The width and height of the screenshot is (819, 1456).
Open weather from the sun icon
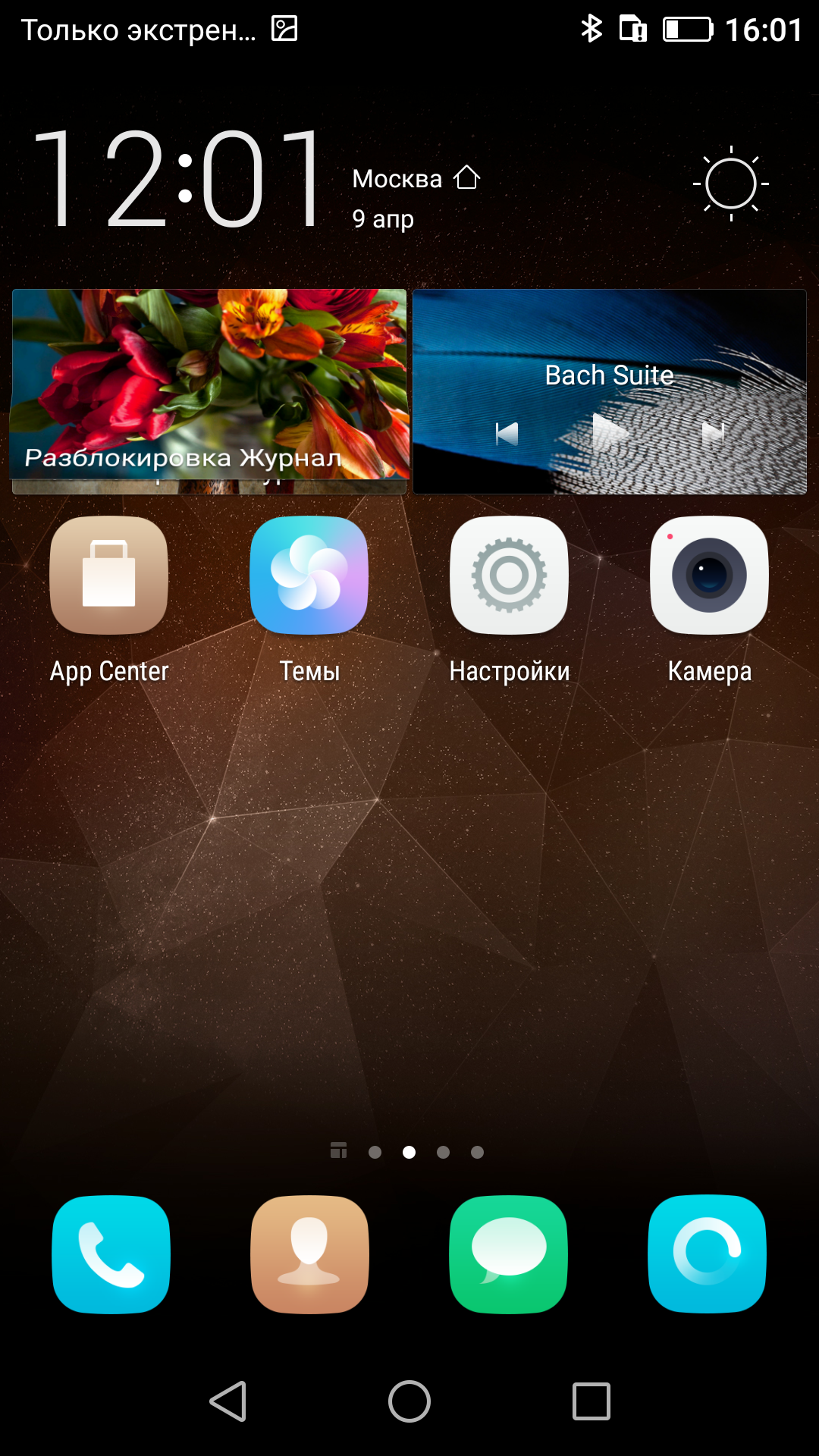pos(730,184)
